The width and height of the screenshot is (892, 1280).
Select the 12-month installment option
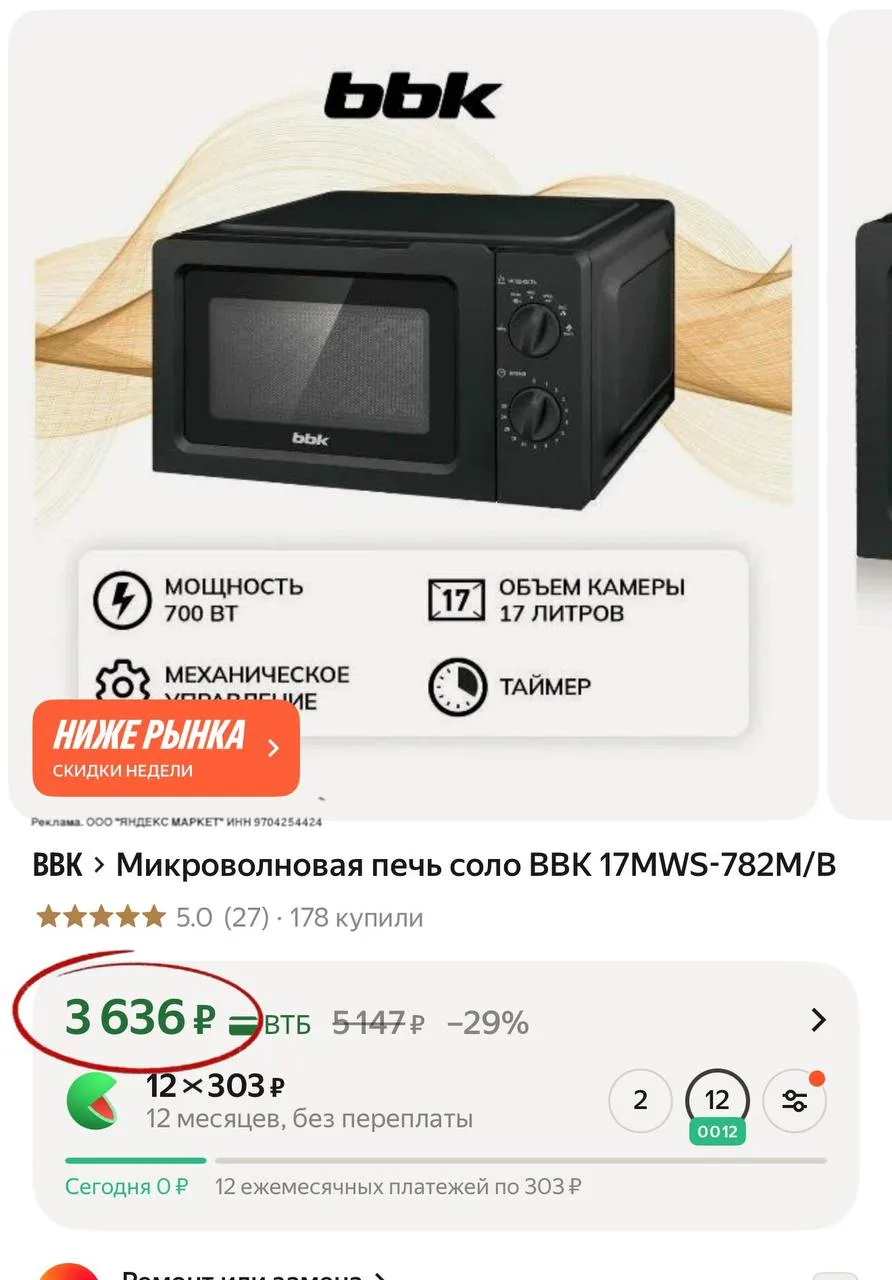(717, 1101)
